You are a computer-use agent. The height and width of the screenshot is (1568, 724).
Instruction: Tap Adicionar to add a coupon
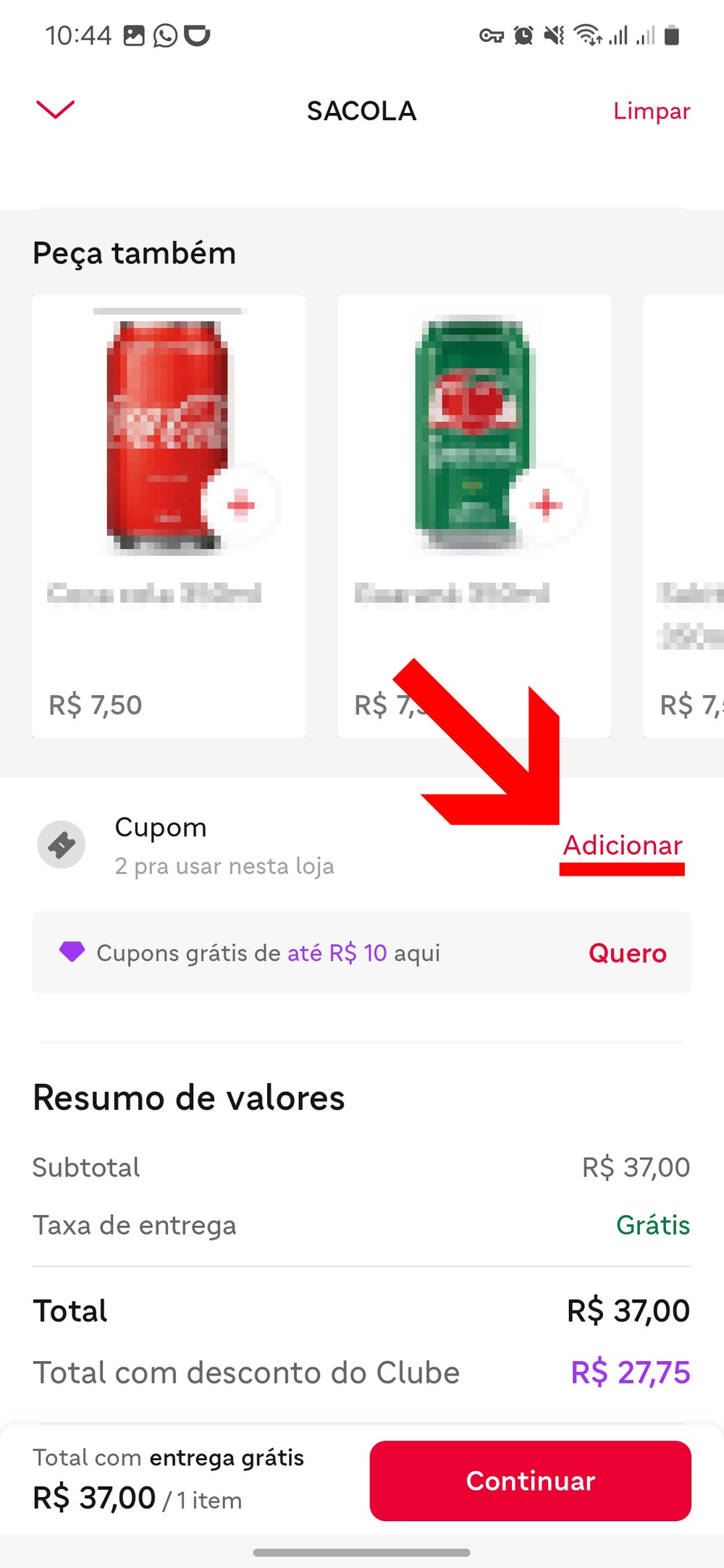click(623, 845)
